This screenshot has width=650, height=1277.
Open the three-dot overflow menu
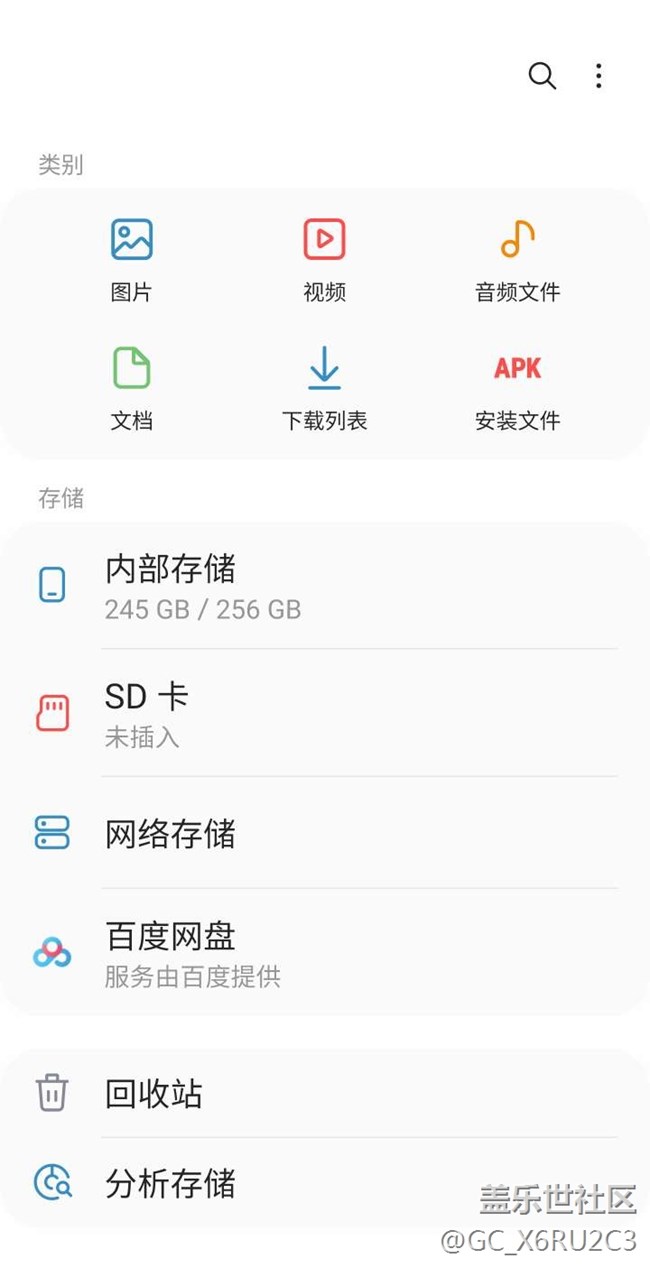598,76
